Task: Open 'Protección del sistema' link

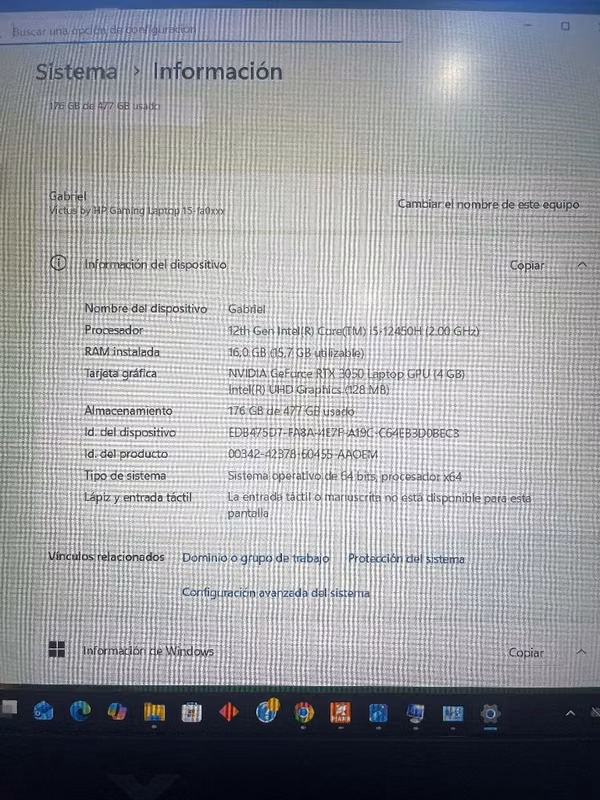Action: pos(406,559)
